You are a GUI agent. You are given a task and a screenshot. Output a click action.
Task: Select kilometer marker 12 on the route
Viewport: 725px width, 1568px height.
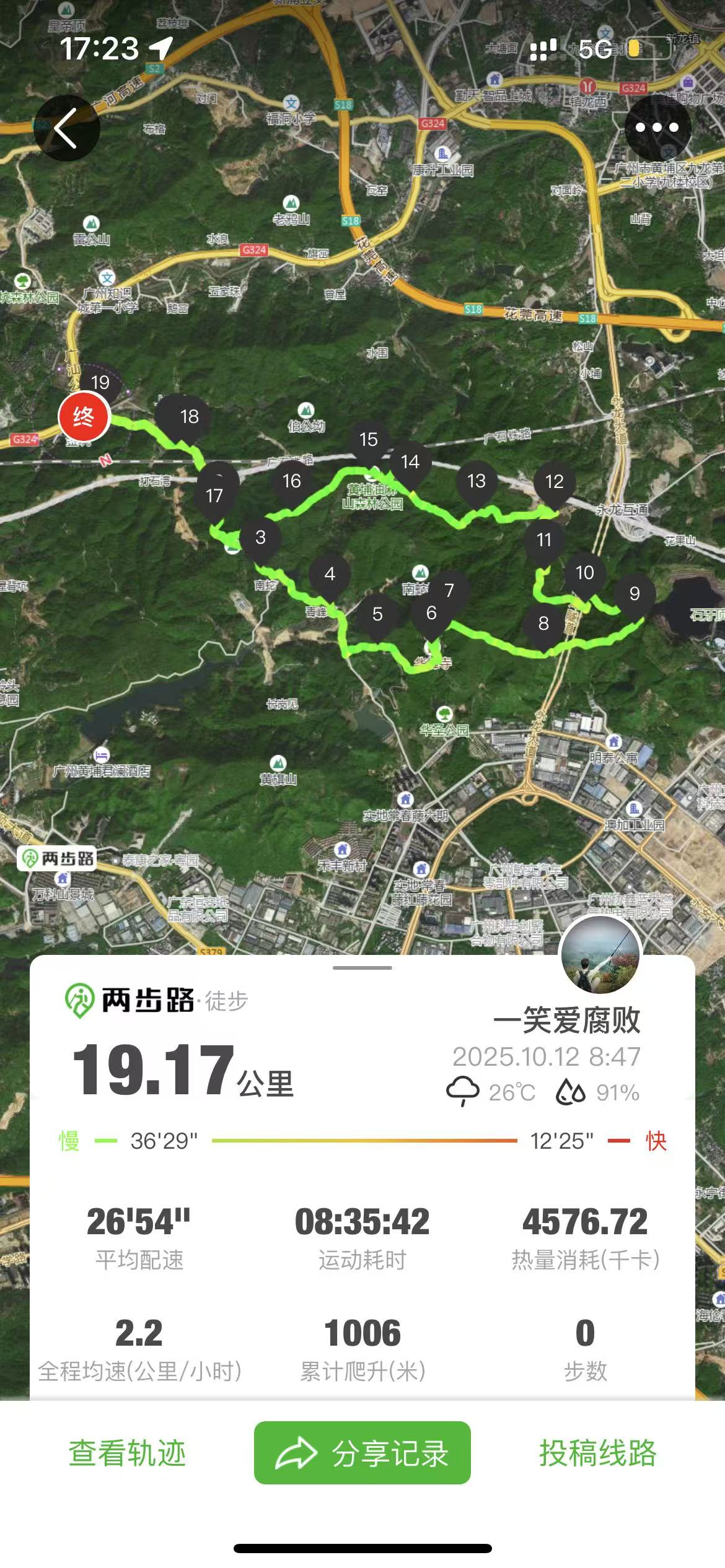pyautogui.click(x=554, y=482)
